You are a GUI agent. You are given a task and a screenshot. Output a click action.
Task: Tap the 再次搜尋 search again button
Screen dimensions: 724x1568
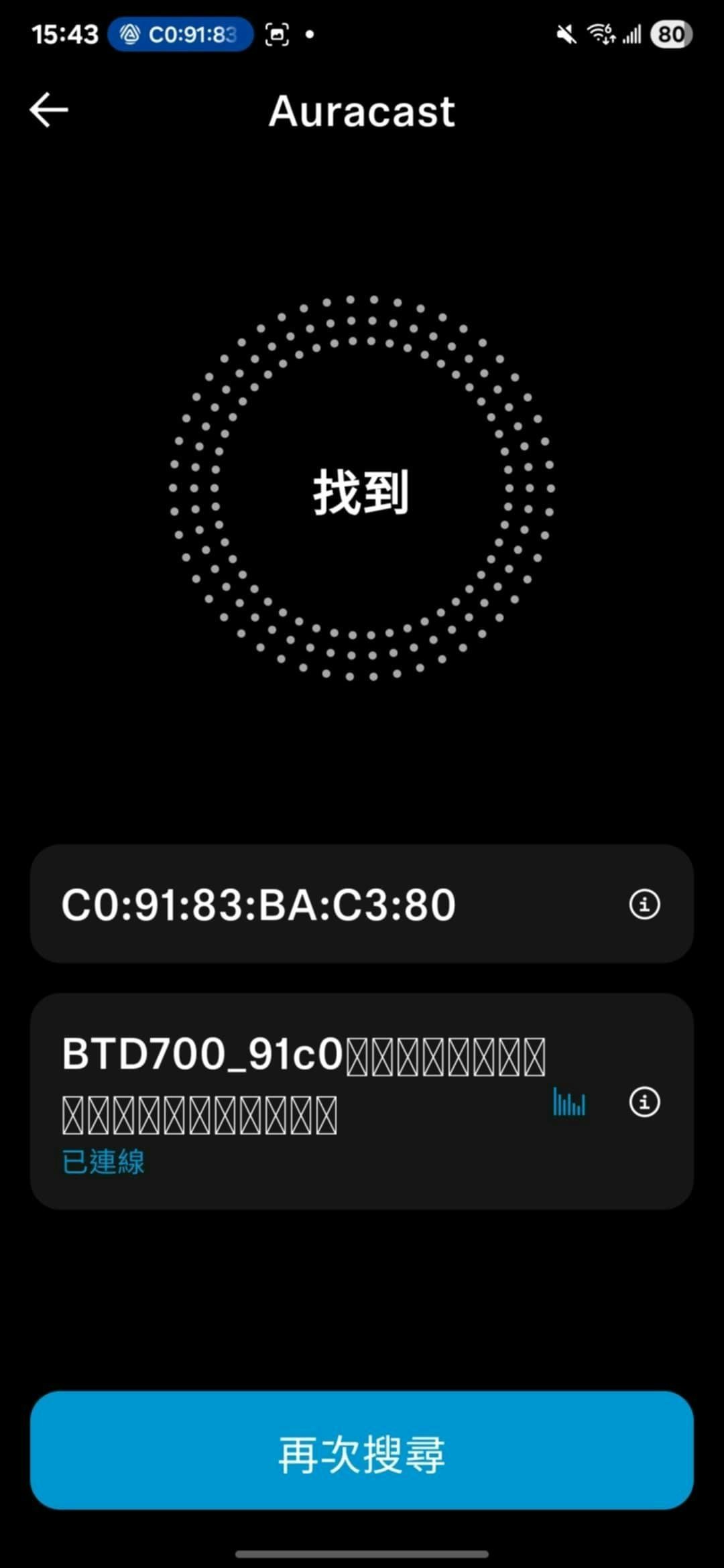[362, 1455]
